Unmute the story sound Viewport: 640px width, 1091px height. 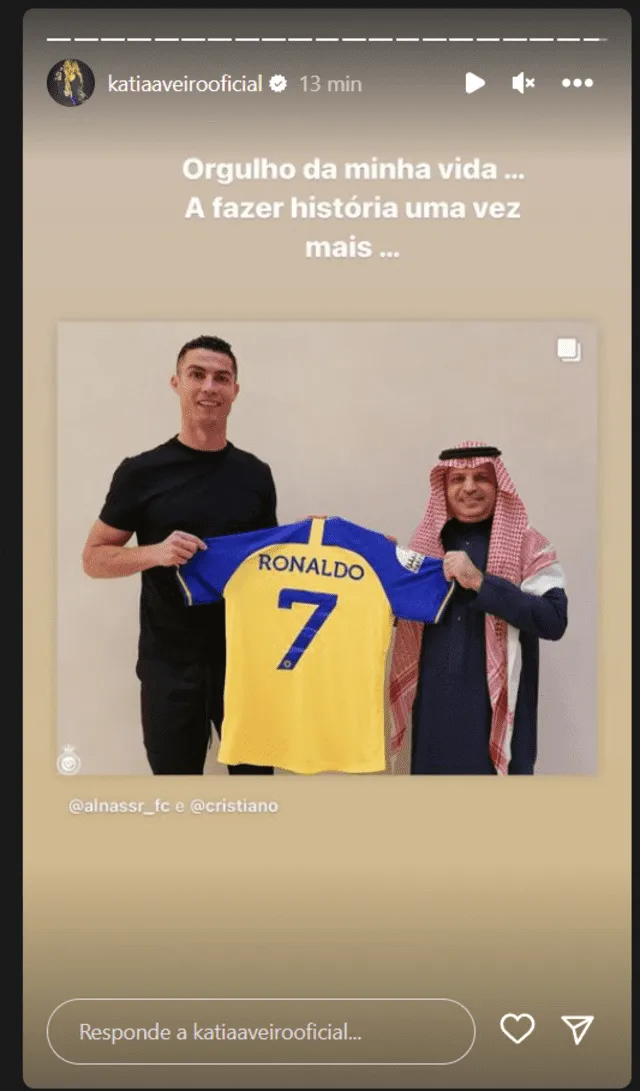523,83
